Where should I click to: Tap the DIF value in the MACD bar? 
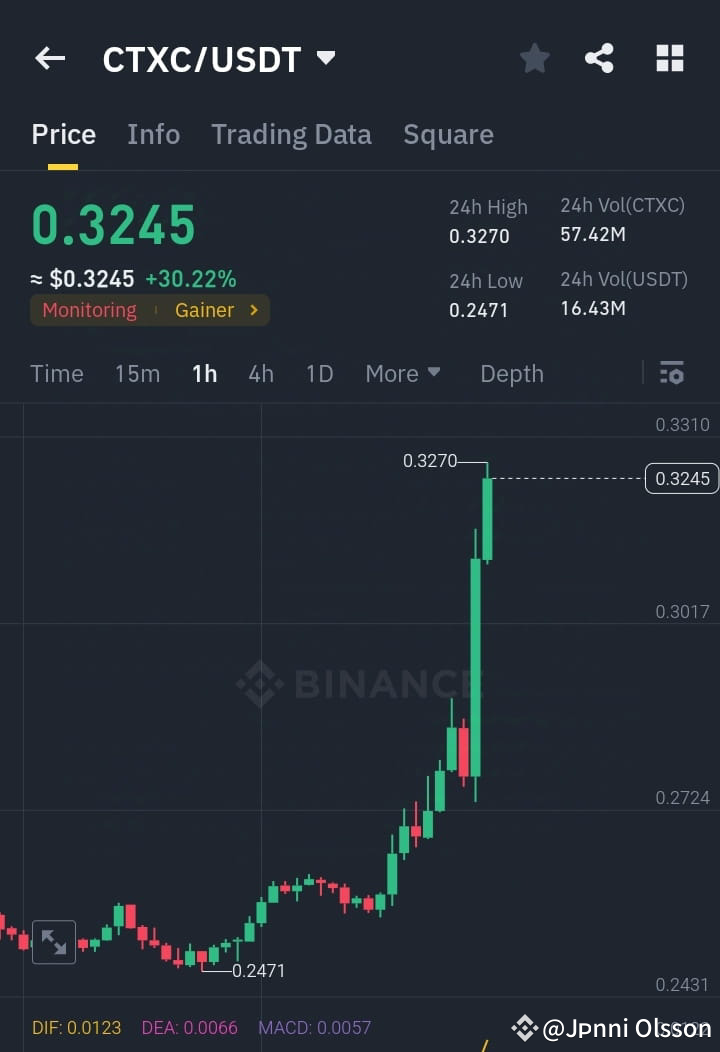pos(76,1027)
